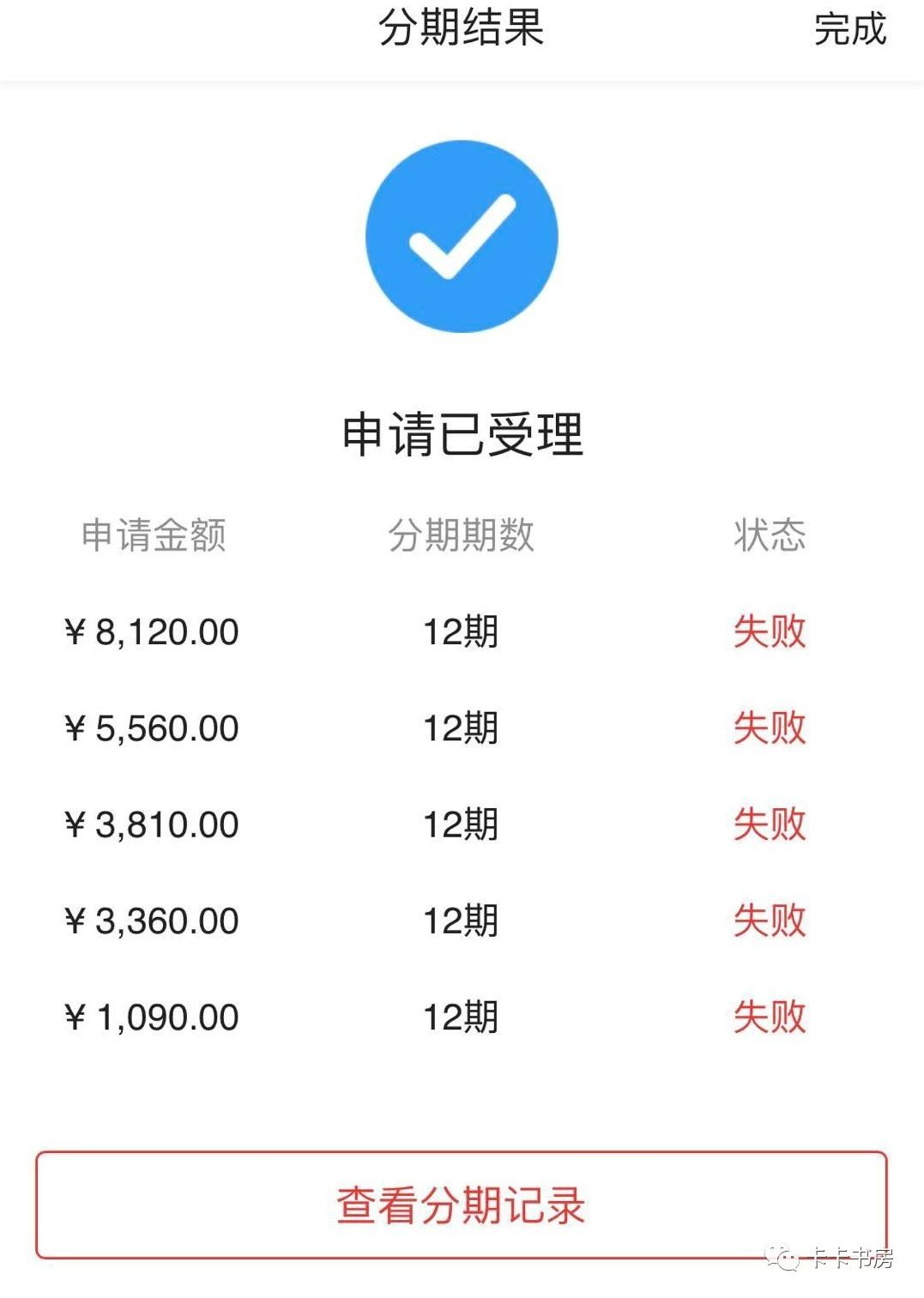Image resolution: width=924 pixels, height=1298 pixels.
Task: Open 查看分期记录 installment records
Action: point(461,1204)
